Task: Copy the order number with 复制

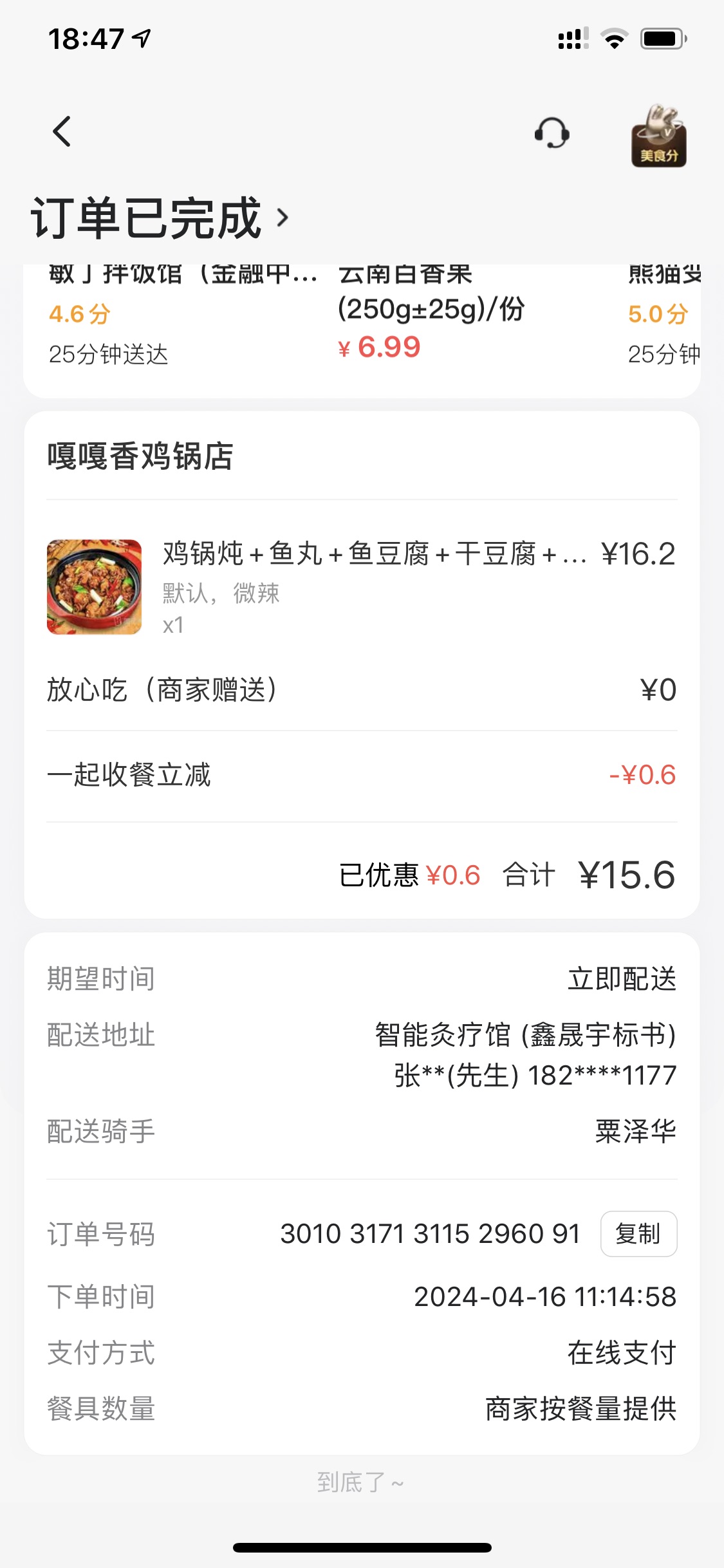Action: (638, 1234)
